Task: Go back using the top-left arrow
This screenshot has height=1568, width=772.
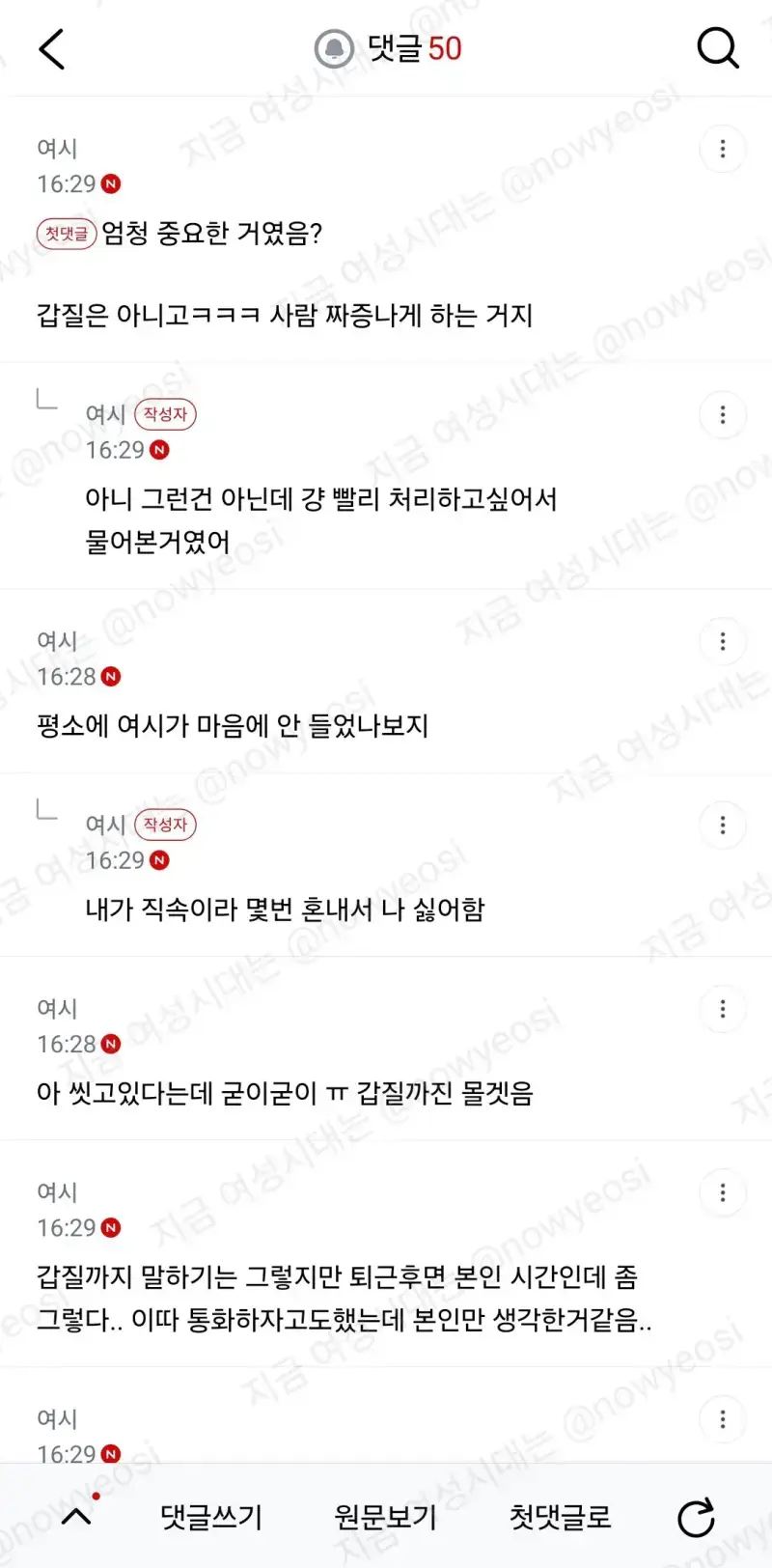Action: click(52, 48)
